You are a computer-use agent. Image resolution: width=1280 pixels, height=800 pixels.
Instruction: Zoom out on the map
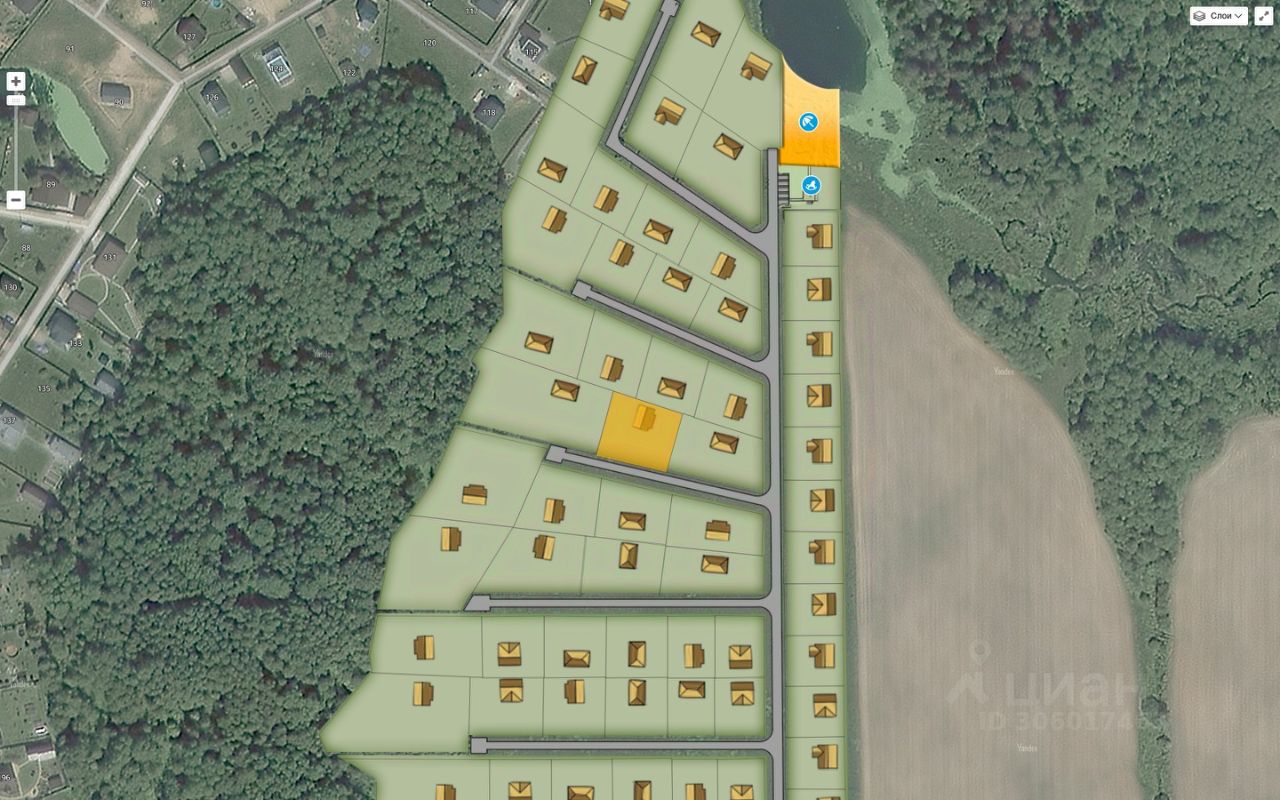click(15, 200)
